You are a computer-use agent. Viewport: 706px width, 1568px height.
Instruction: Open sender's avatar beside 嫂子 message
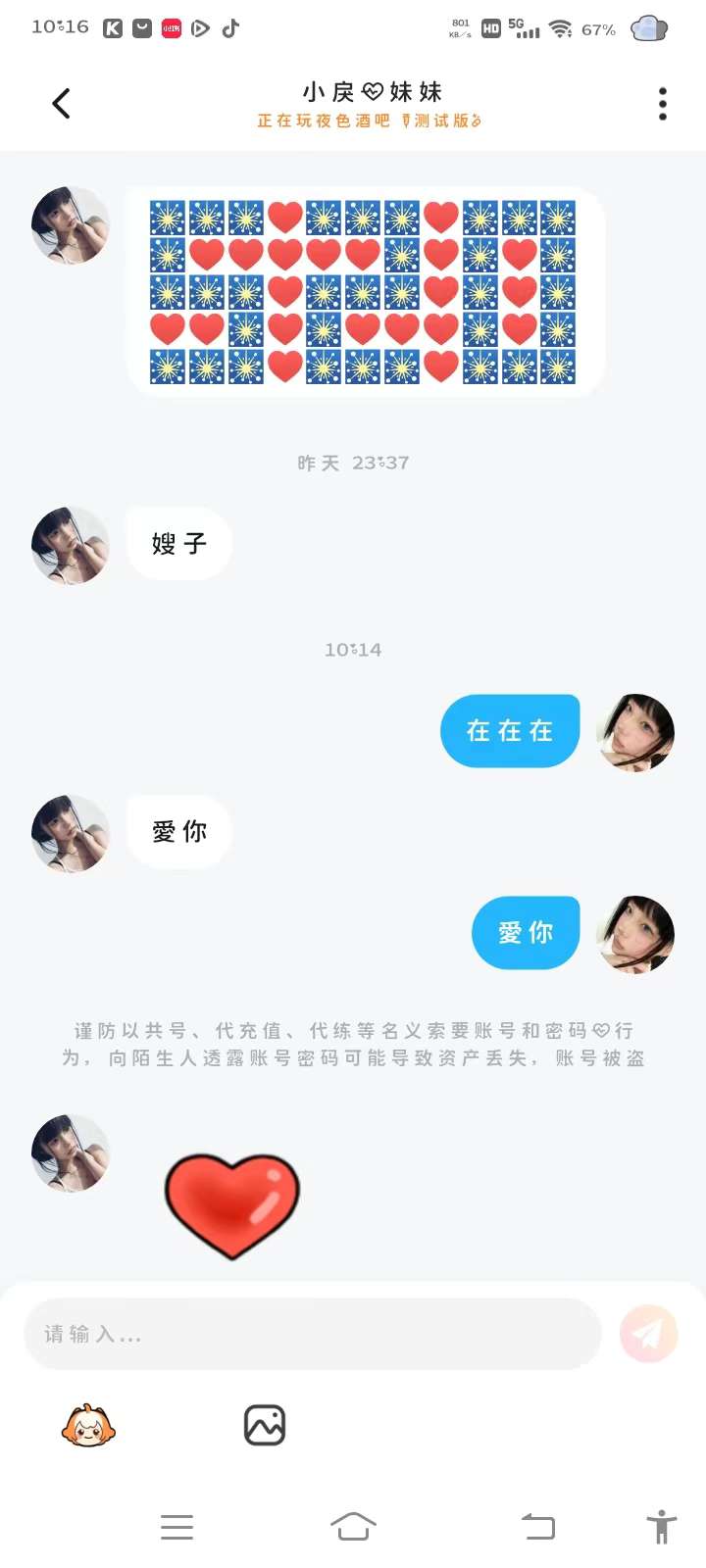(x=71, y=545)
